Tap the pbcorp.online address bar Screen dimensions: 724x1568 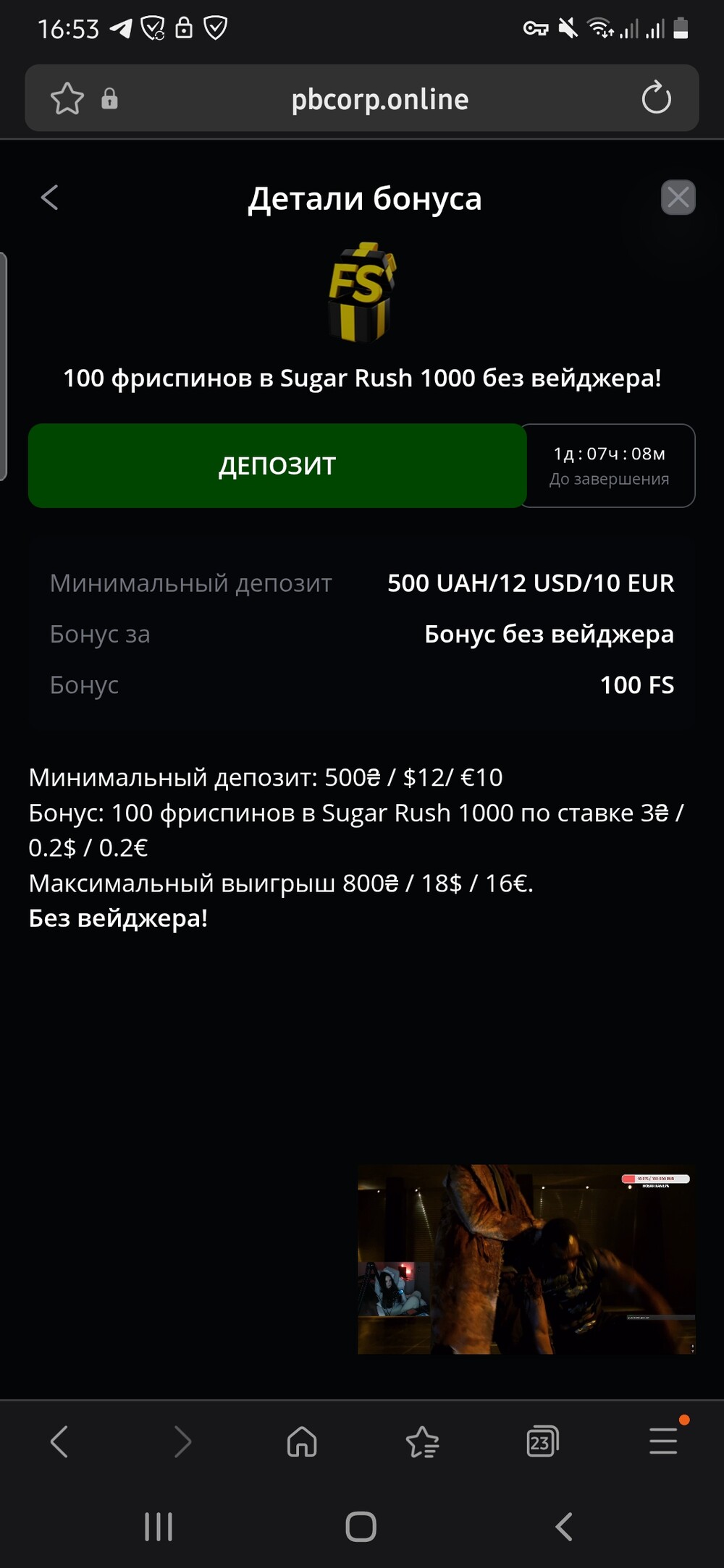click(x=379, y=99)
